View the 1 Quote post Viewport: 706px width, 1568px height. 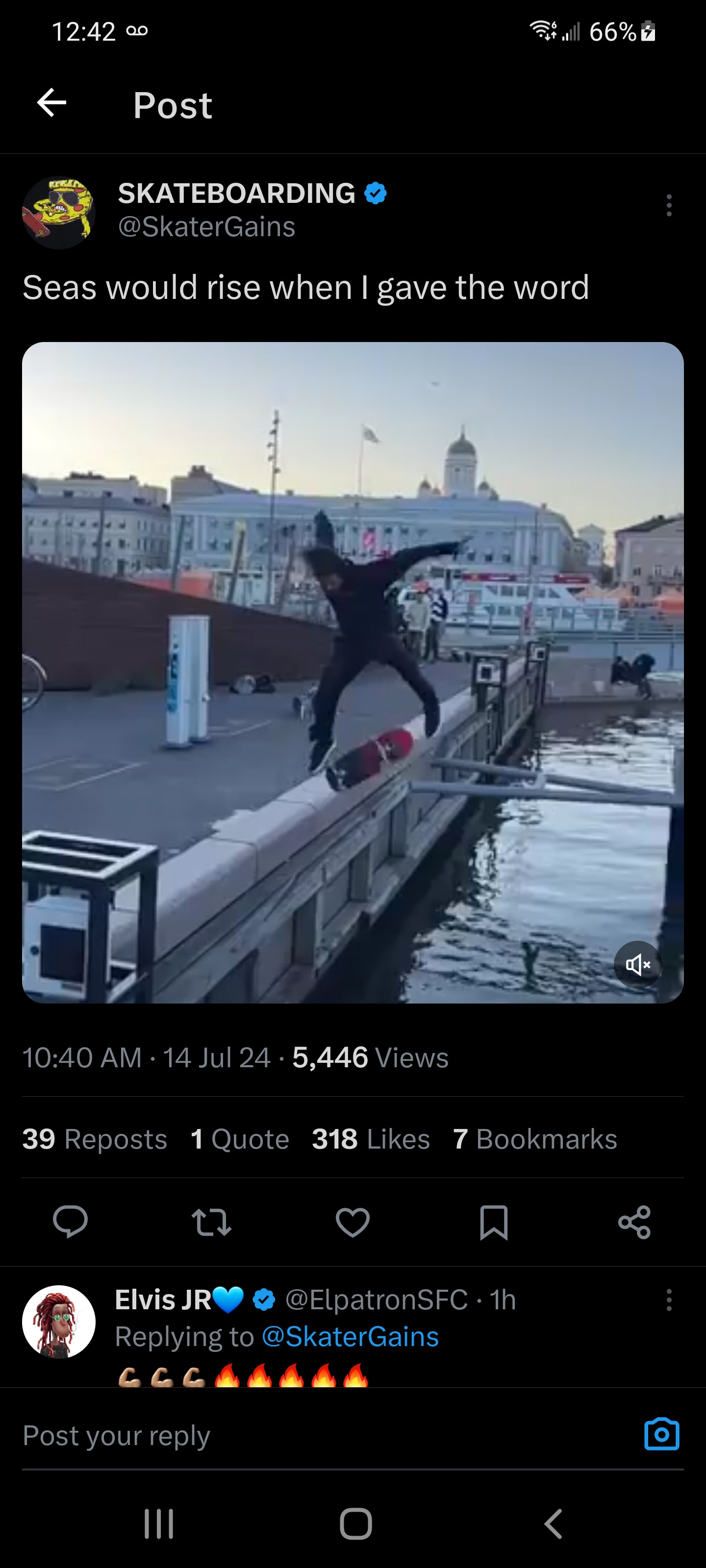tap(239, 1139)
